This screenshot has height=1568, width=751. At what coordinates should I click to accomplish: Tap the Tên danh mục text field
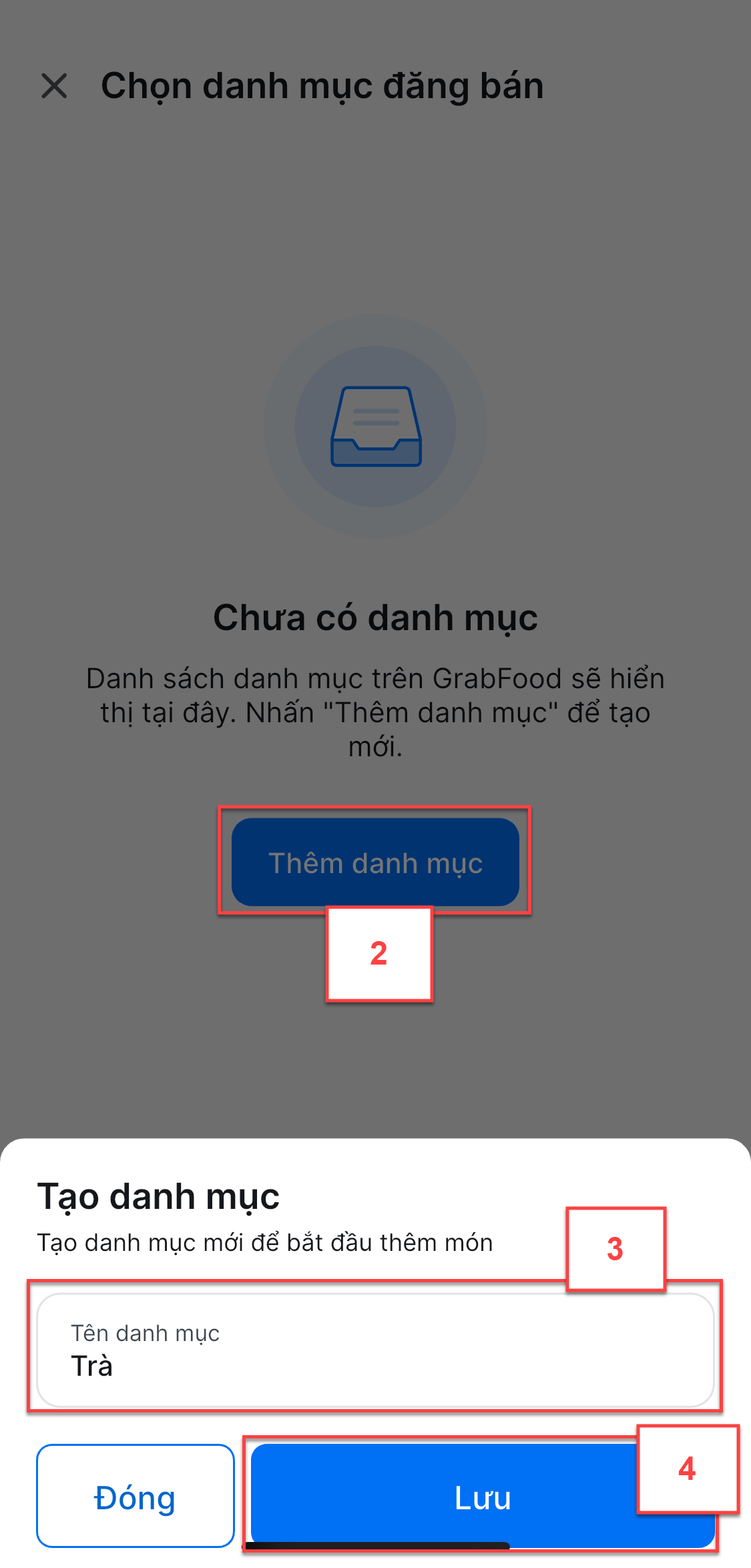(x=375, y=1350)
